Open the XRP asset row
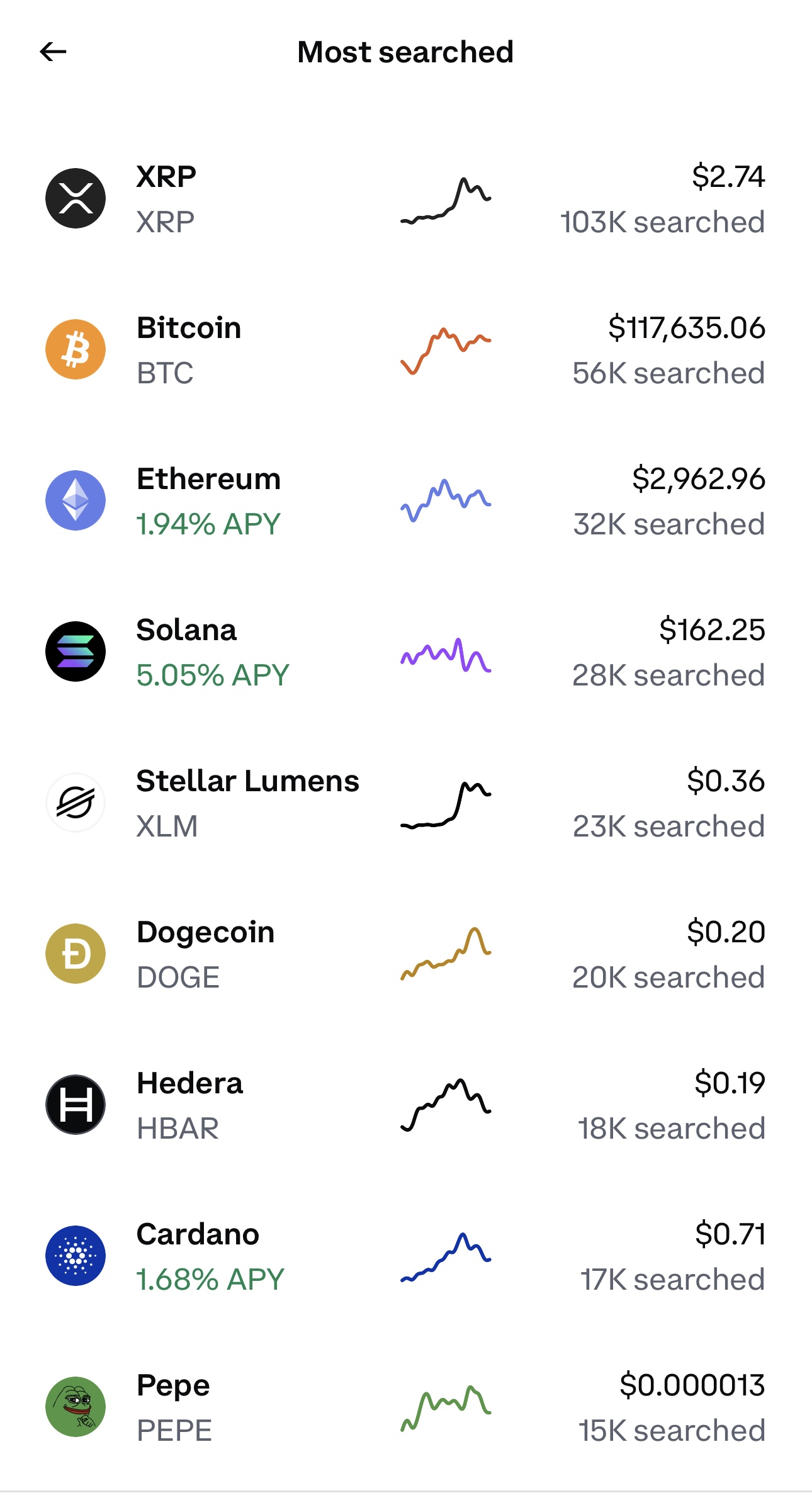Screen dimensions: 812x1505 406,198
